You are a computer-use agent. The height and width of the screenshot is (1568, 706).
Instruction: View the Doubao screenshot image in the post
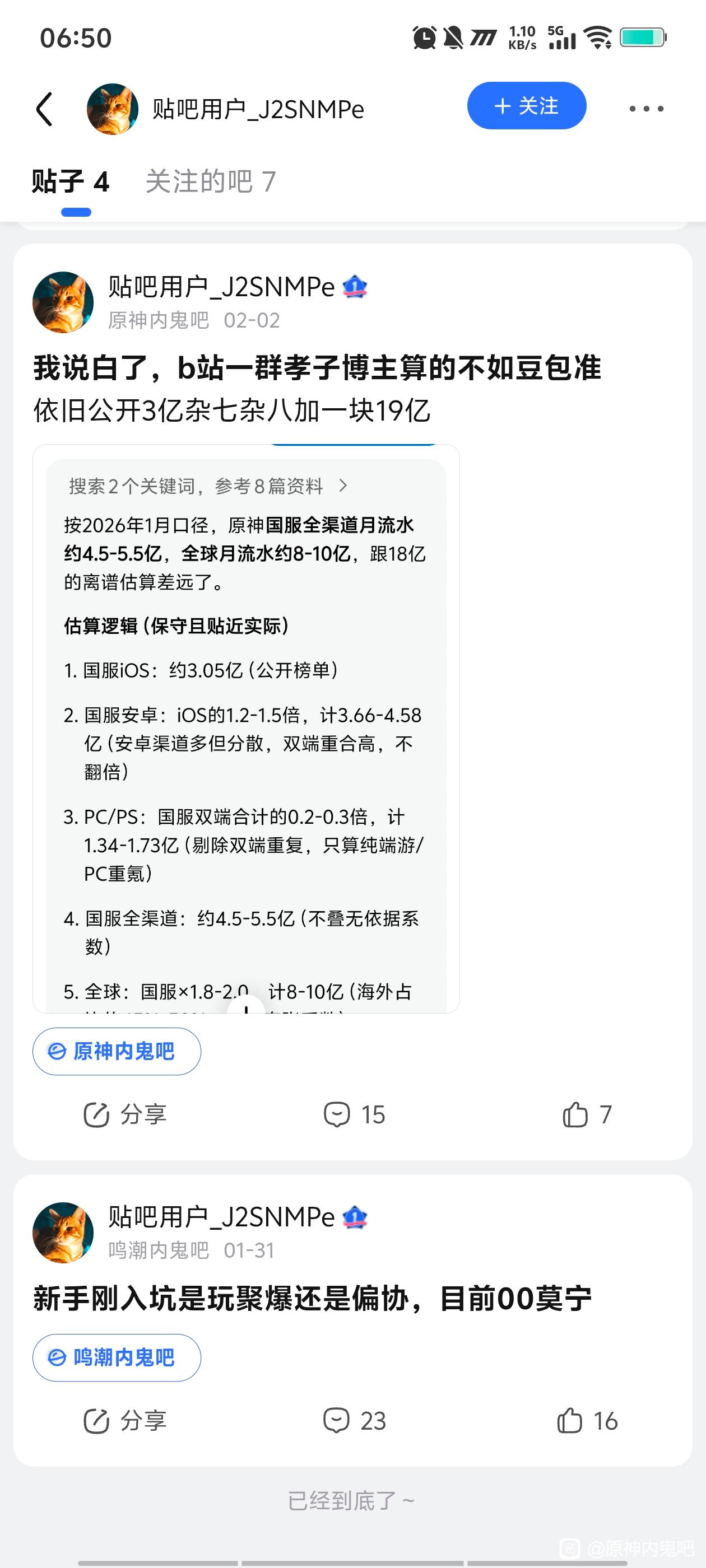click(245, 729)
